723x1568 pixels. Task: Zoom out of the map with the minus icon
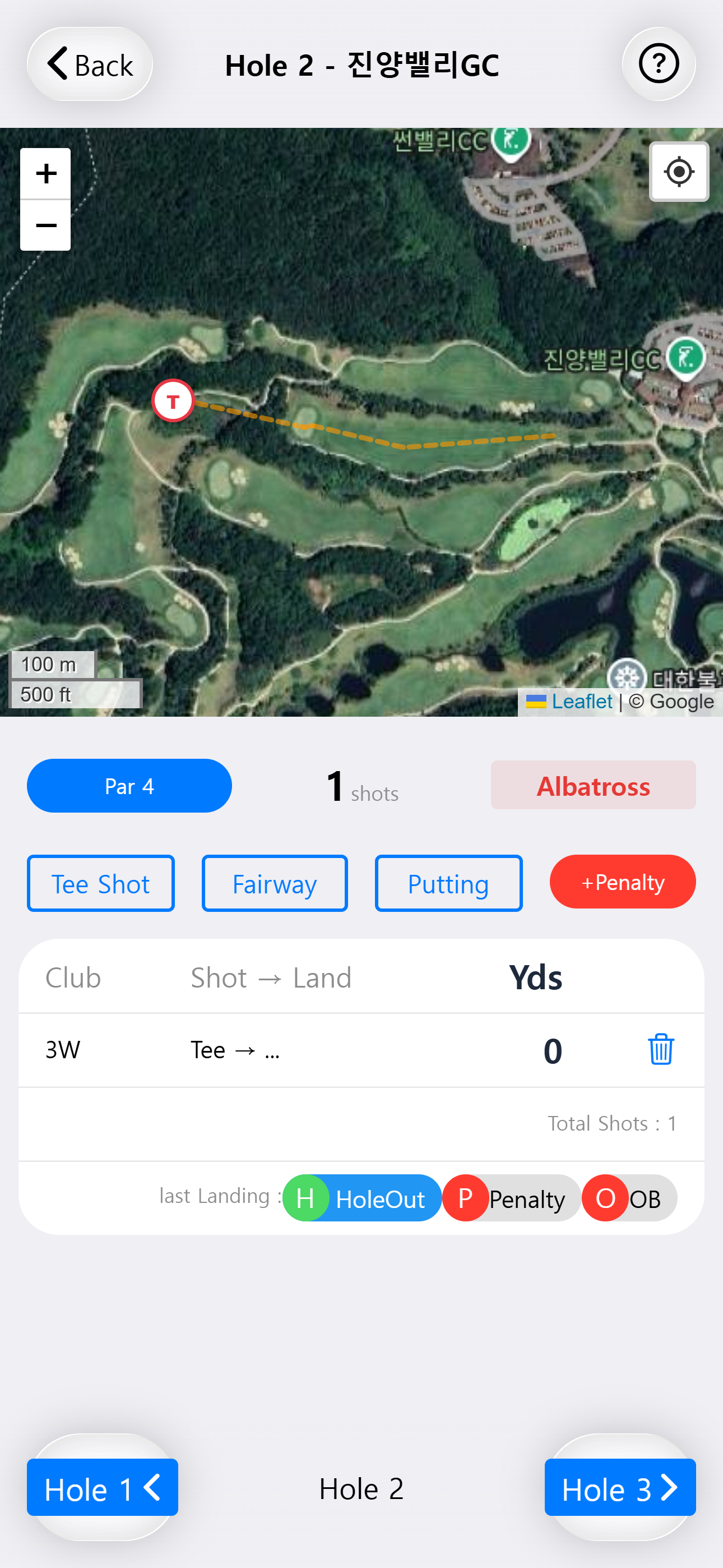(x=45, y=225)
